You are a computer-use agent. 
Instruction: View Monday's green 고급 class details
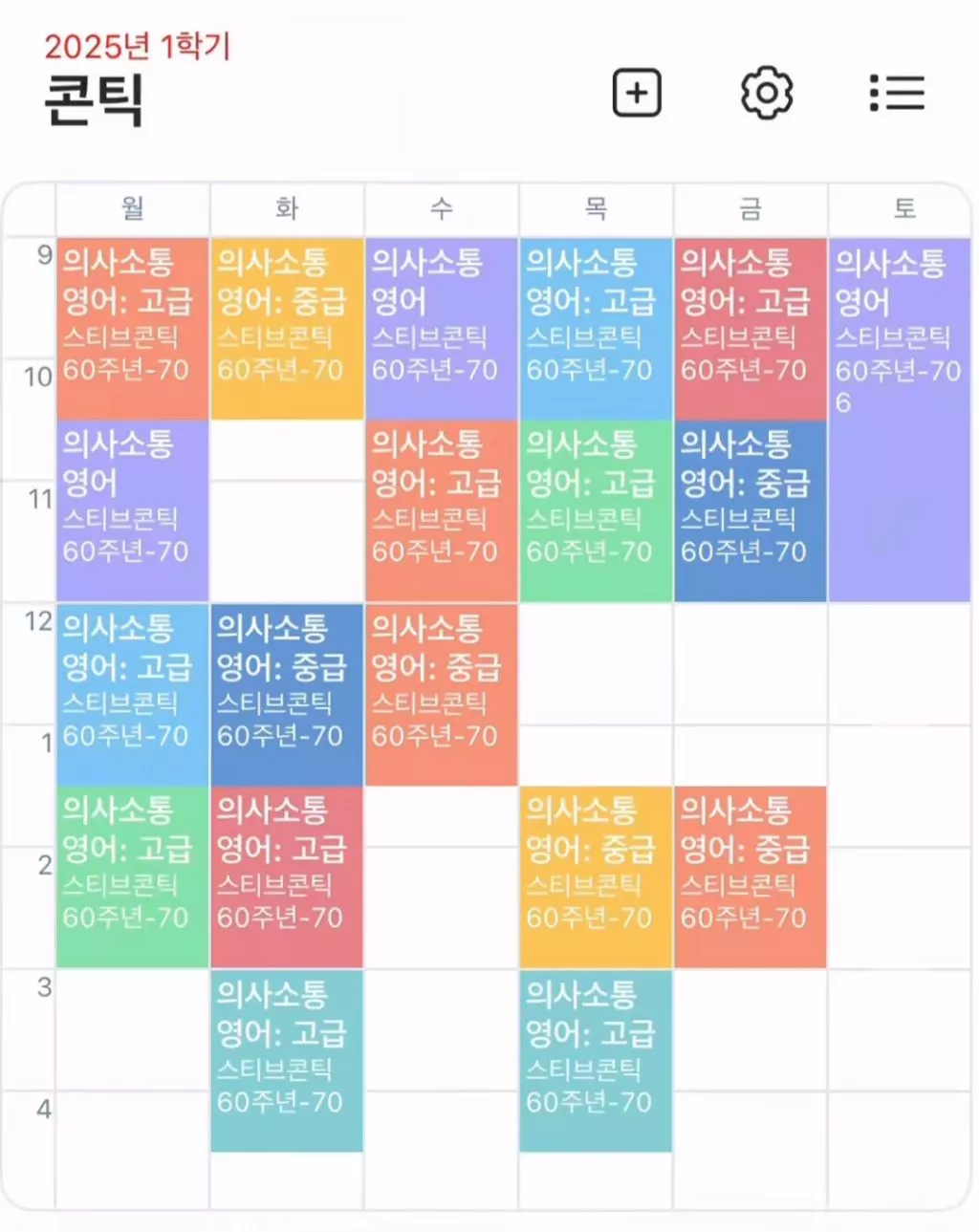132,876
